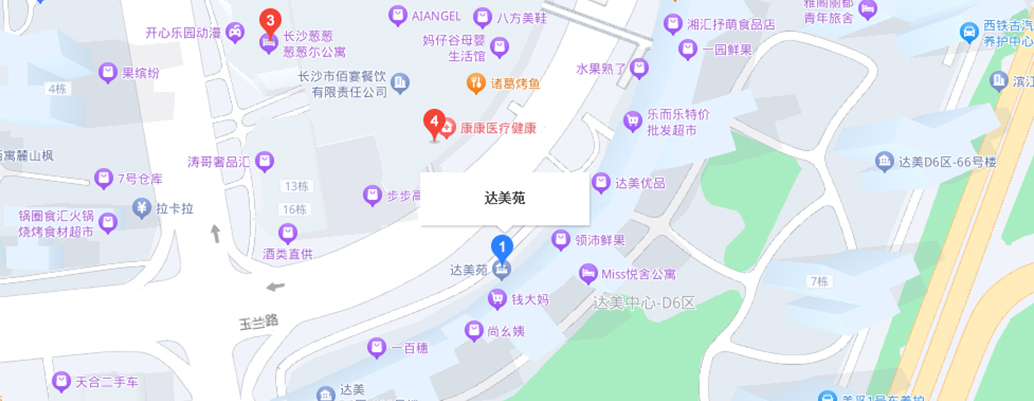Open the 水果熟了 shop pin

coord(640,68)
